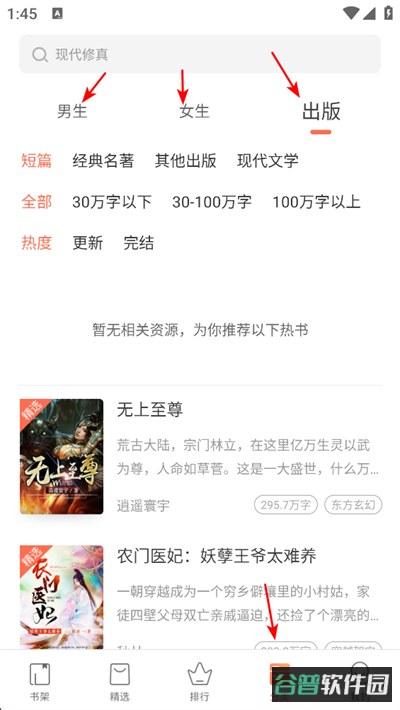Open the 现代修真 search box

[x=200, y=54]
